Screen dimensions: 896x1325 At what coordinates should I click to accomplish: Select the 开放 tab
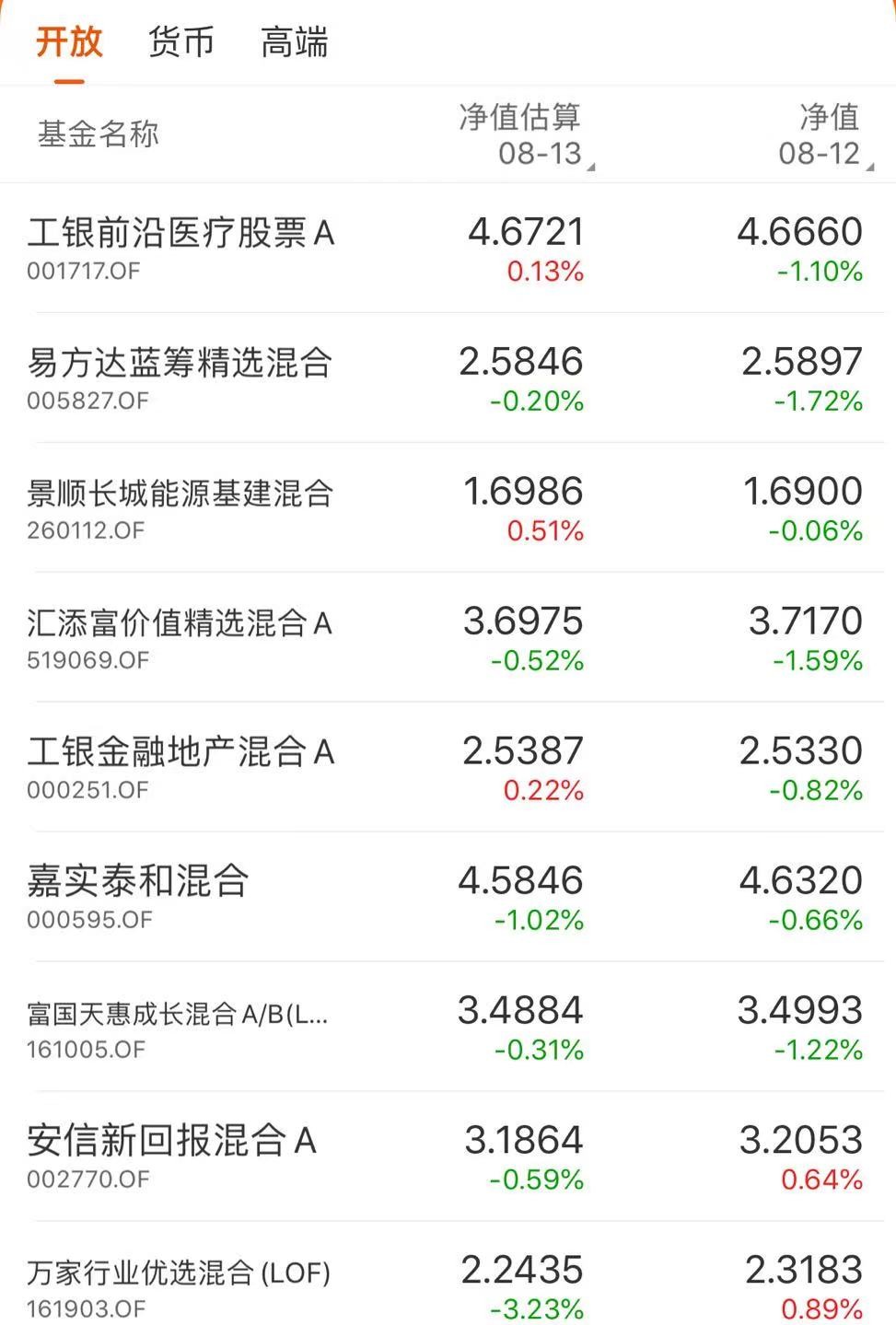69,41
